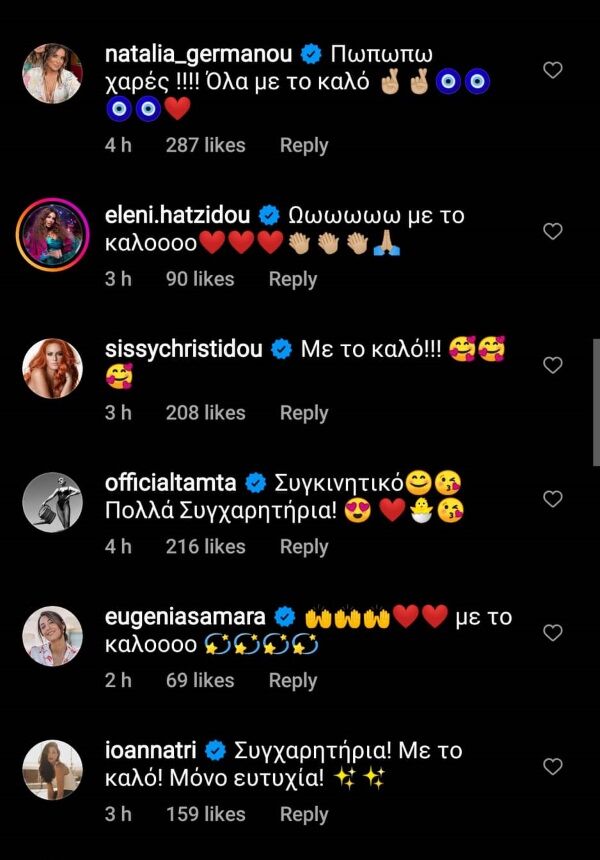Open sissychristidou's profile via username

pos(182,349)
